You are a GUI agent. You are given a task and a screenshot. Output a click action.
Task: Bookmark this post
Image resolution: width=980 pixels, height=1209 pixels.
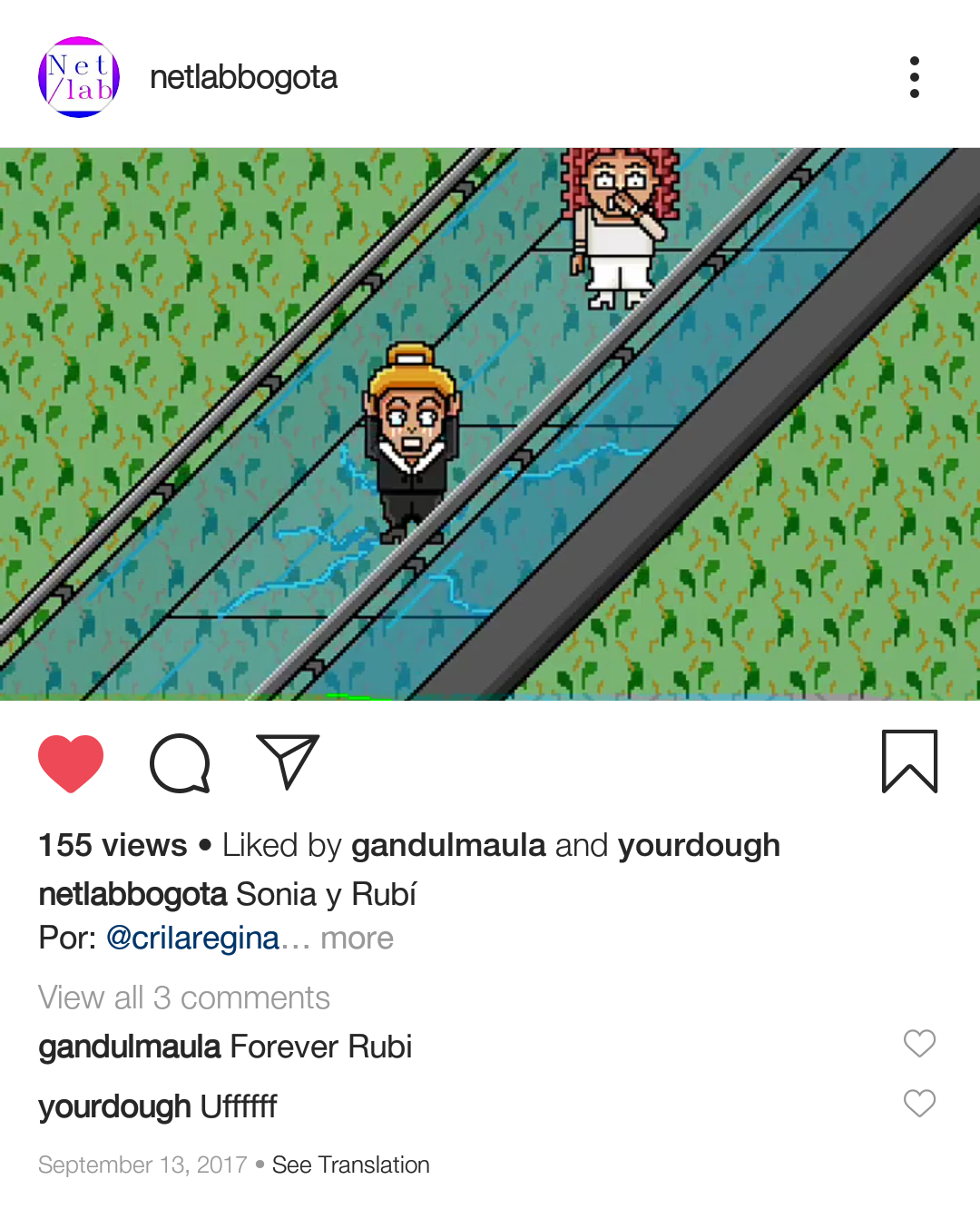[x=909, y=761]
